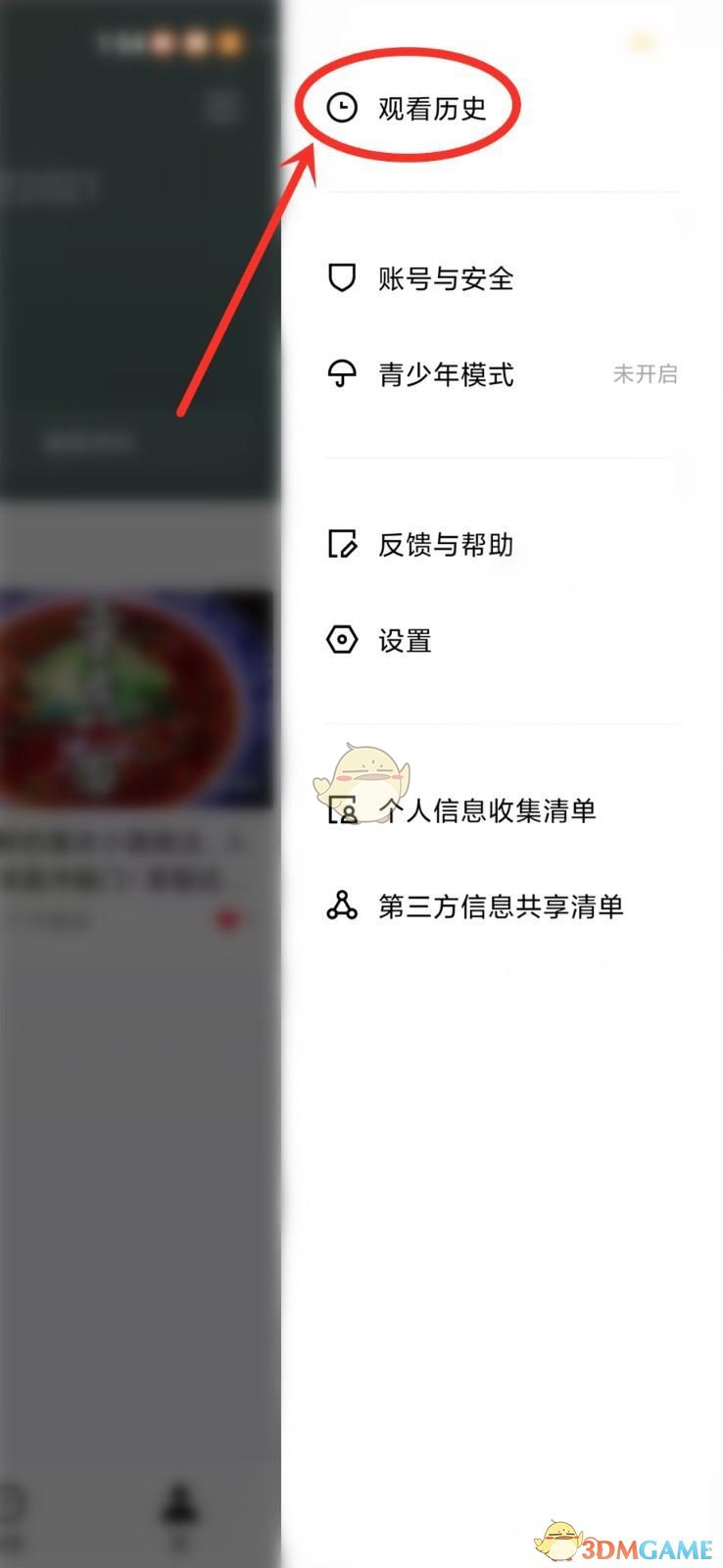Enable teen mode by tapping 未开启
The width and height of the screenshot is (723, 1568).
point(648,373)
